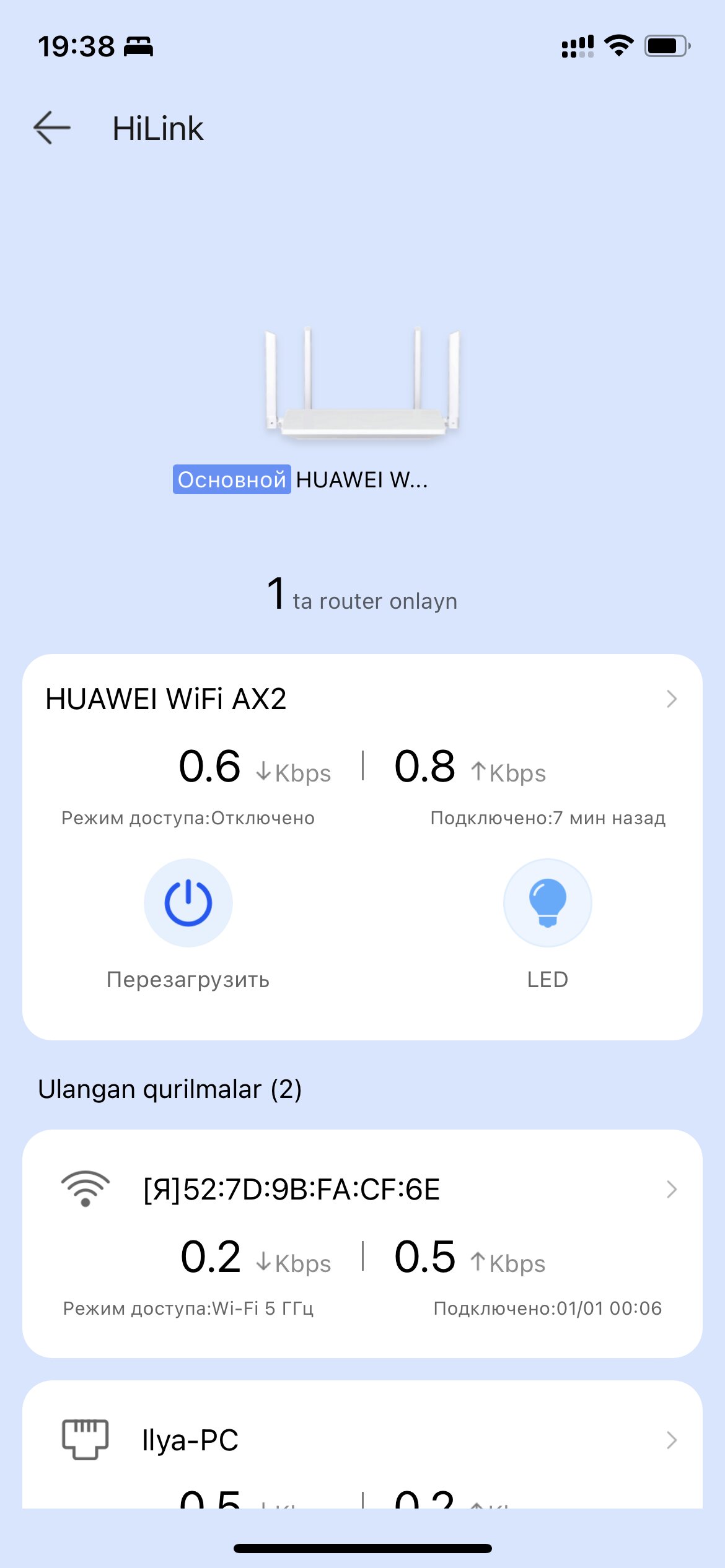Tap the Перезагрузить power button
Image resolution: width=725 pixels, height=1568 pixels.
coord(188,902)
